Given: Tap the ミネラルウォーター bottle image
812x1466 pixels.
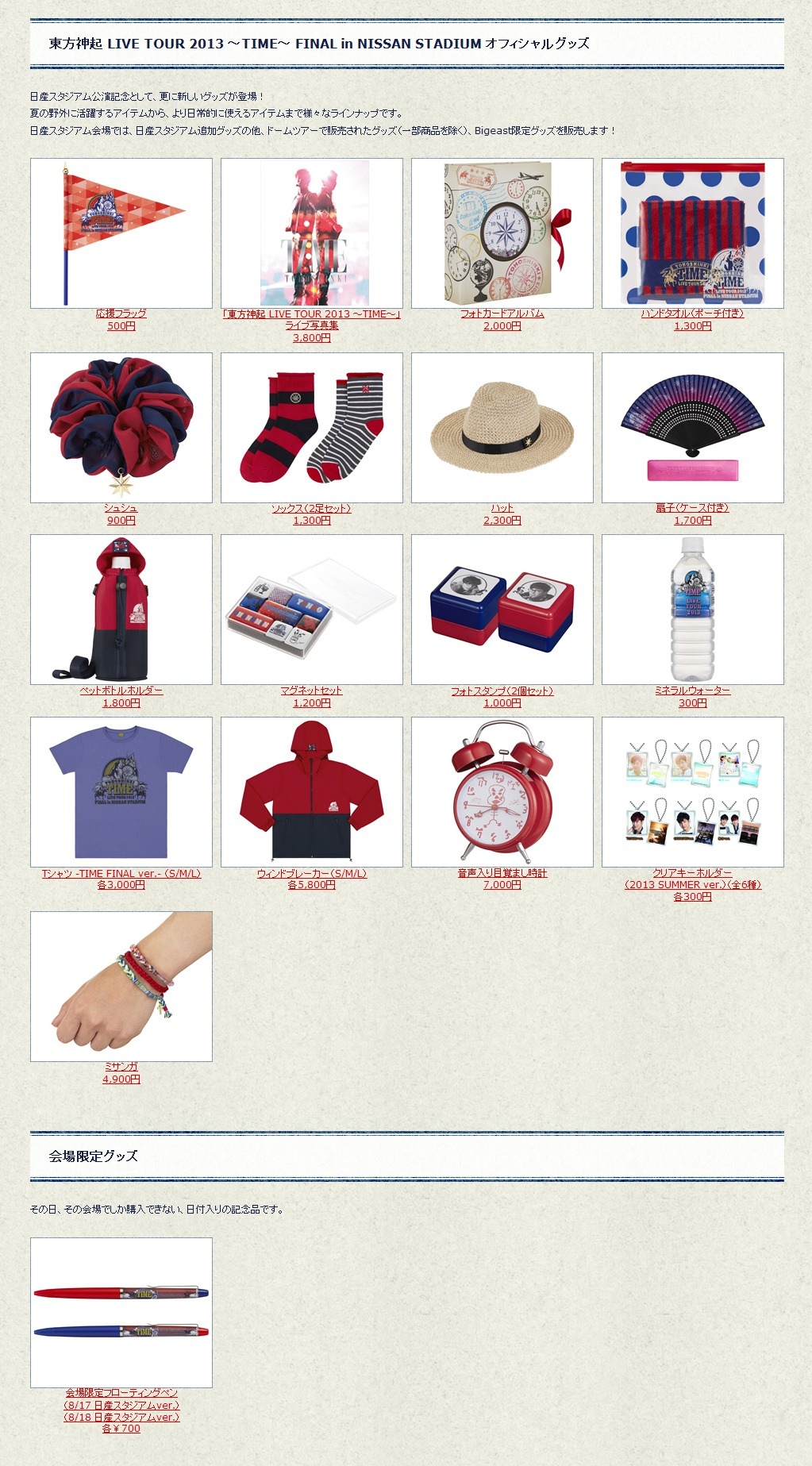Looking at the screenshot, I should pos(692,609).
